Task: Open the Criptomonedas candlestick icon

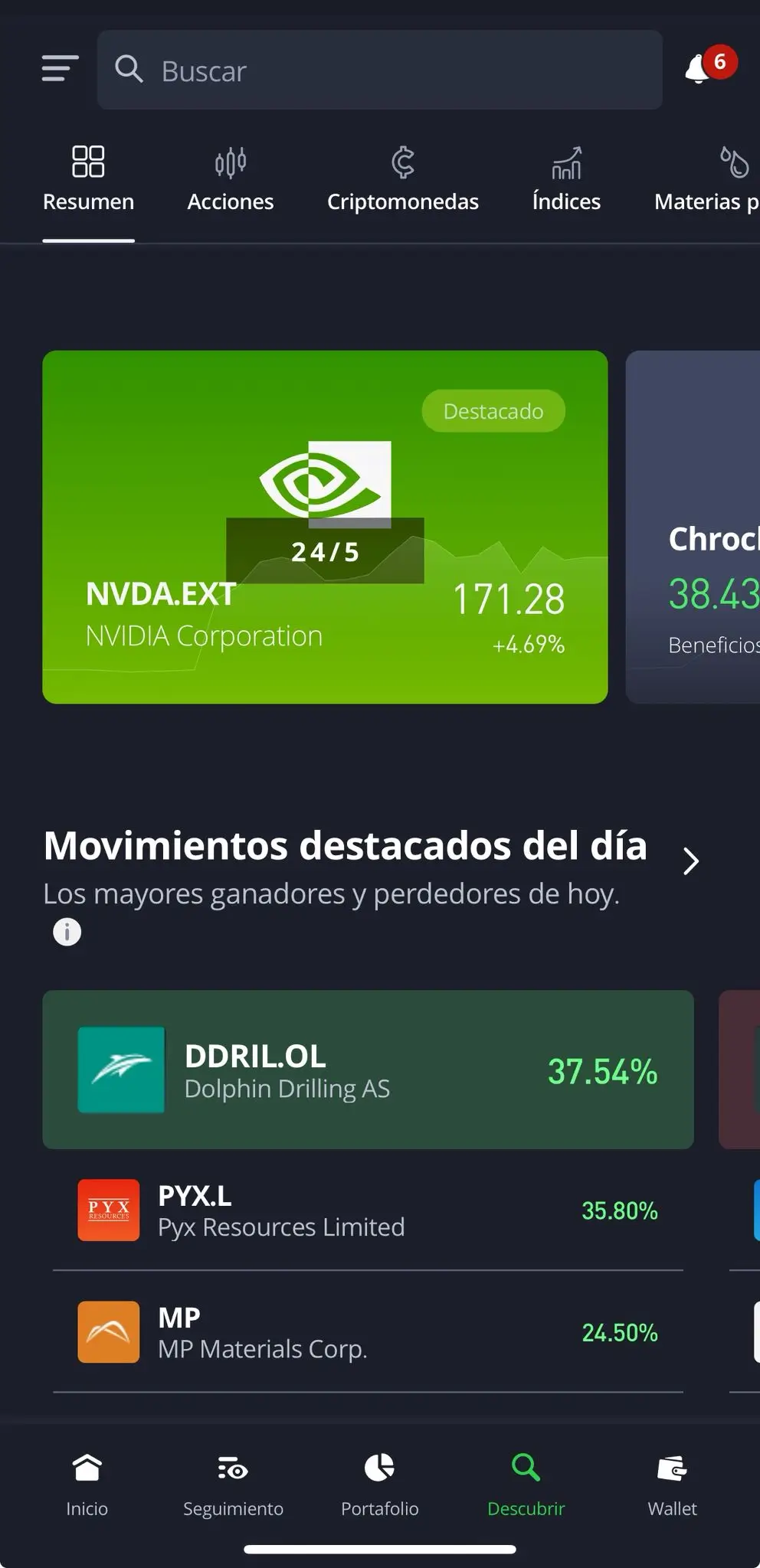Action: click(404, 162)
